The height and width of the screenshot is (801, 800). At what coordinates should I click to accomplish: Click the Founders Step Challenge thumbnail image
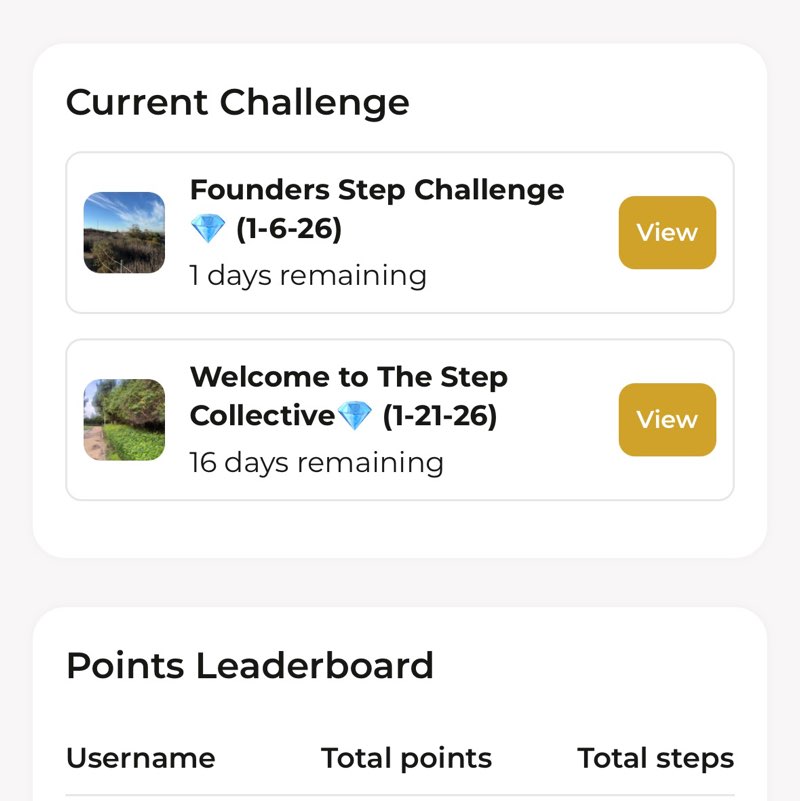[124, 232]
